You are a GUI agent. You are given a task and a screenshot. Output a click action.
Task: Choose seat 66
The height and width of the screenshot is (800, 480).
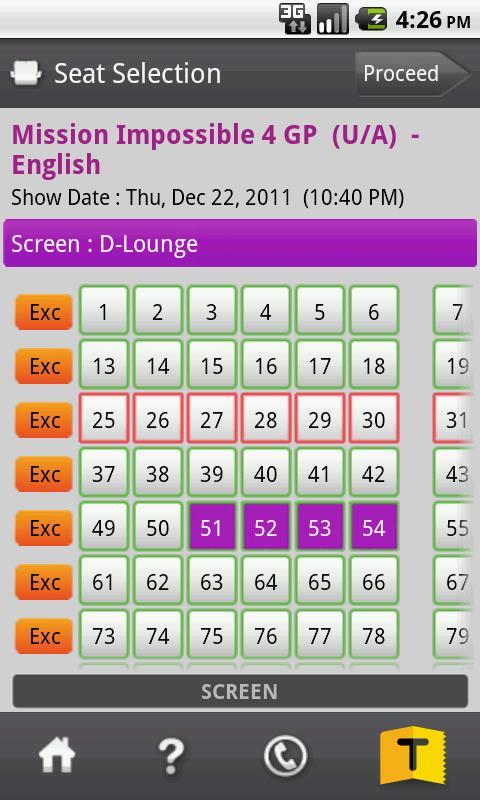(374, 581)
